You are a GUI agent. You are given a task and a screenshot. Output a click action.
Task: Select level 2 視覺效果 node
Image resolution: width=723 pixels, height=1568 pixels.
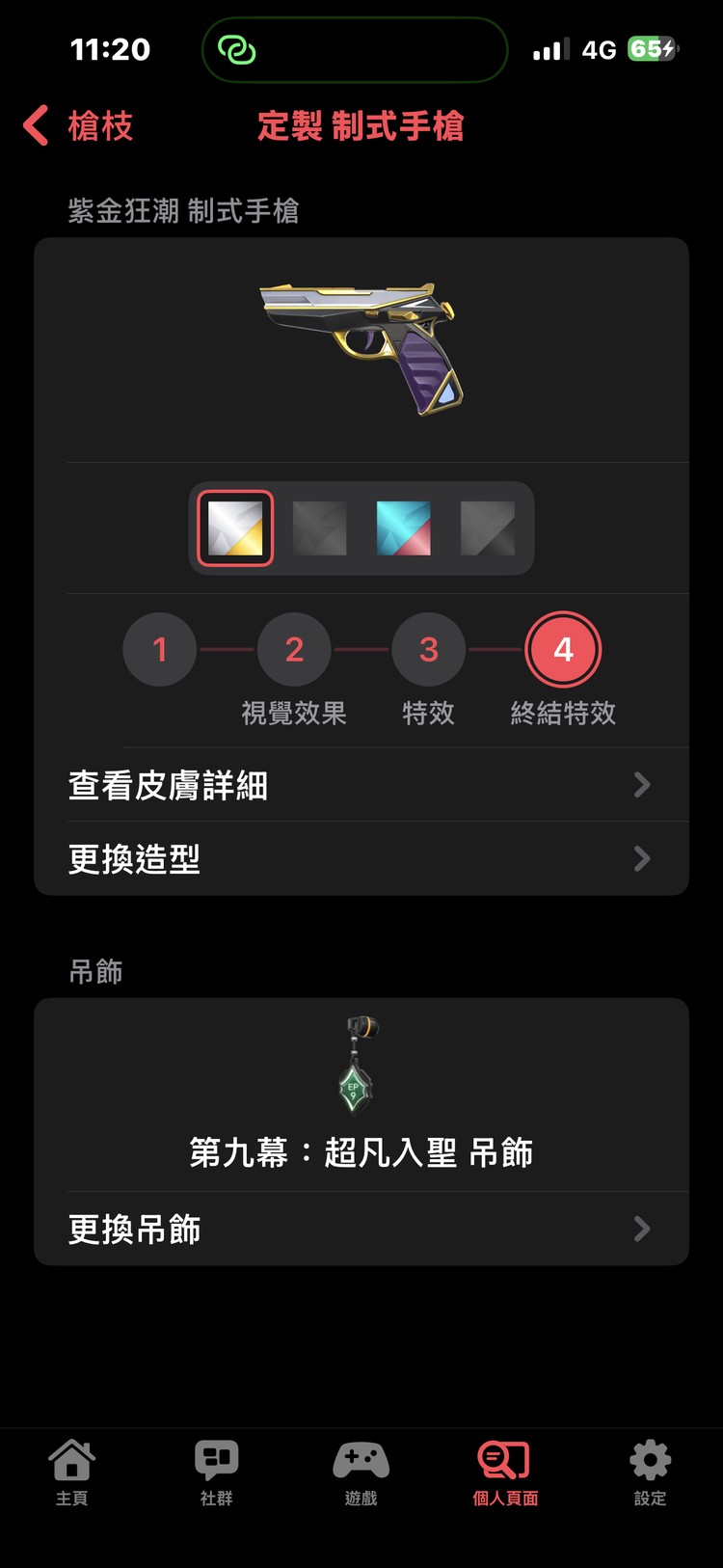pos(294,649)
